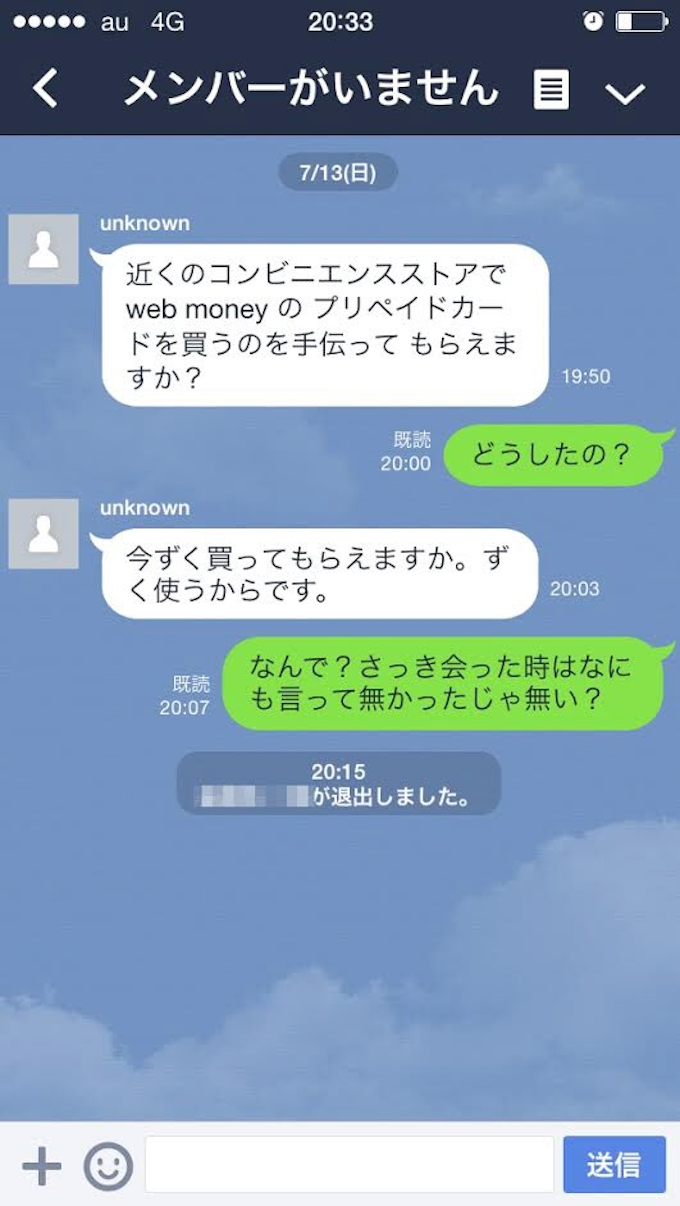This screenshot has width=680, height=1206.
Task: Expand the chat options chevron menu
Action: [x=626, y=93]
